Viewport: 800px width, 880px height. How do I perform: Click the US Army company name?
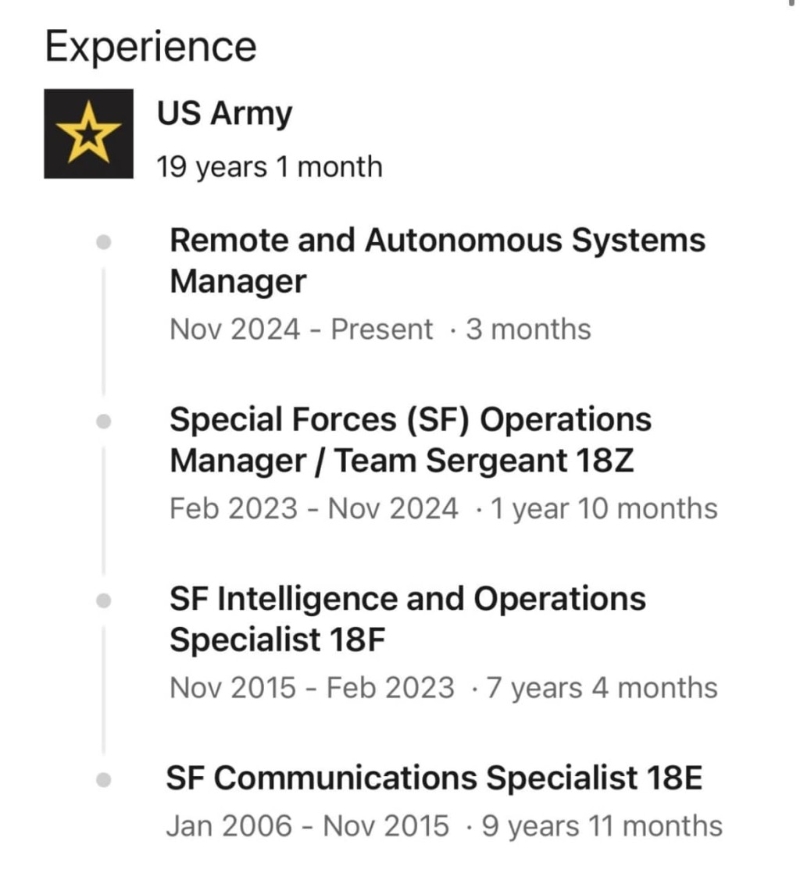[222, 113]
